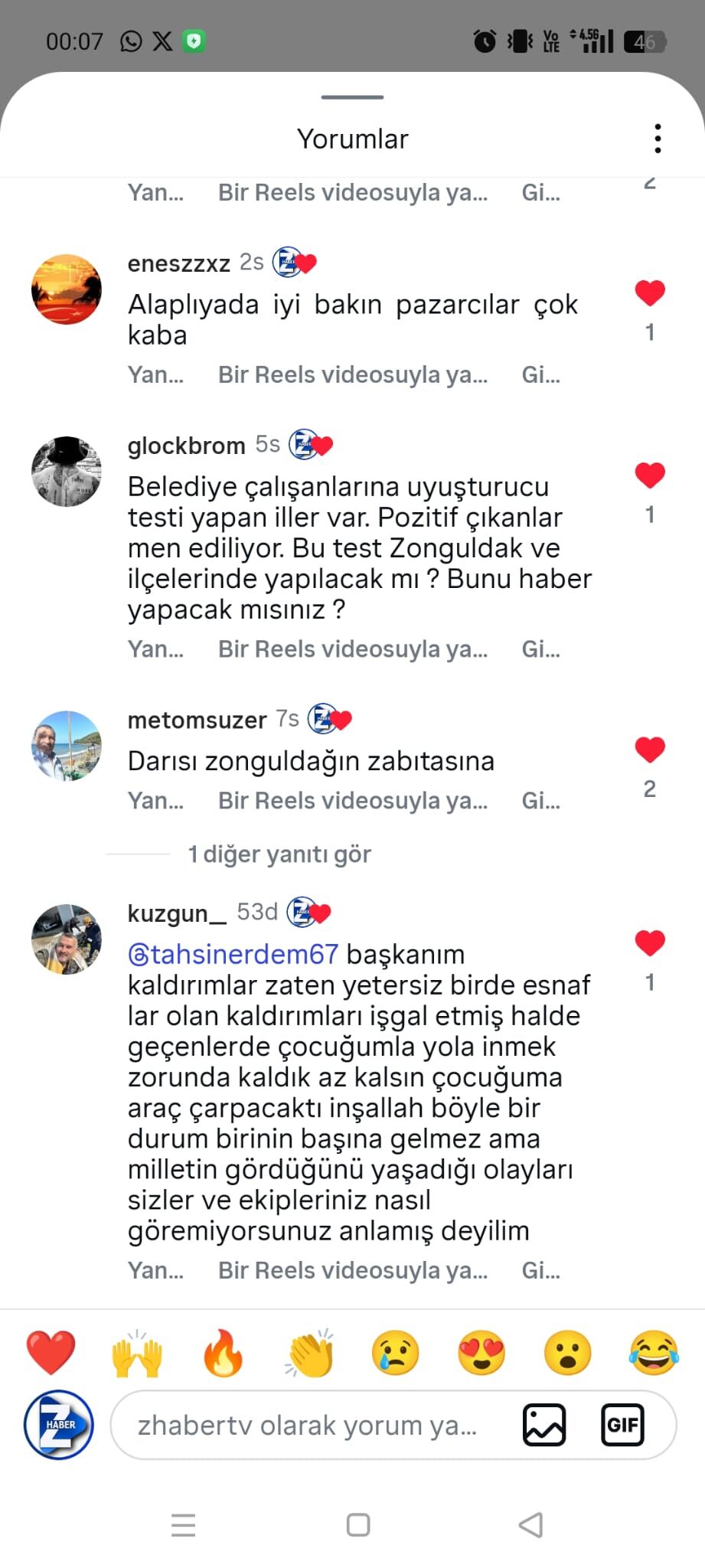Screen dimensions: 705x1568
Task: Select the Yorumlar title tab
Action: (352, 139)
